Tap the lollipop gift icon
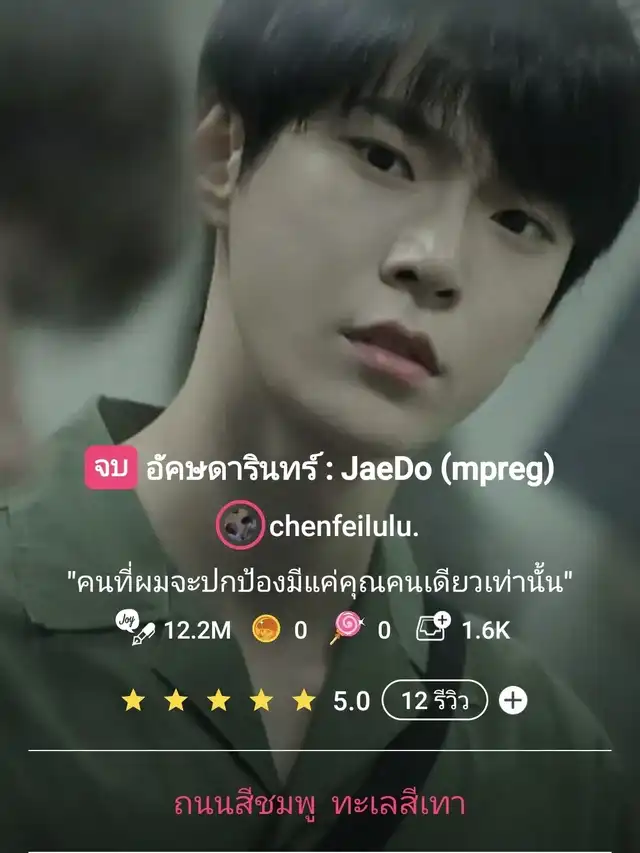 coord(346,628)
